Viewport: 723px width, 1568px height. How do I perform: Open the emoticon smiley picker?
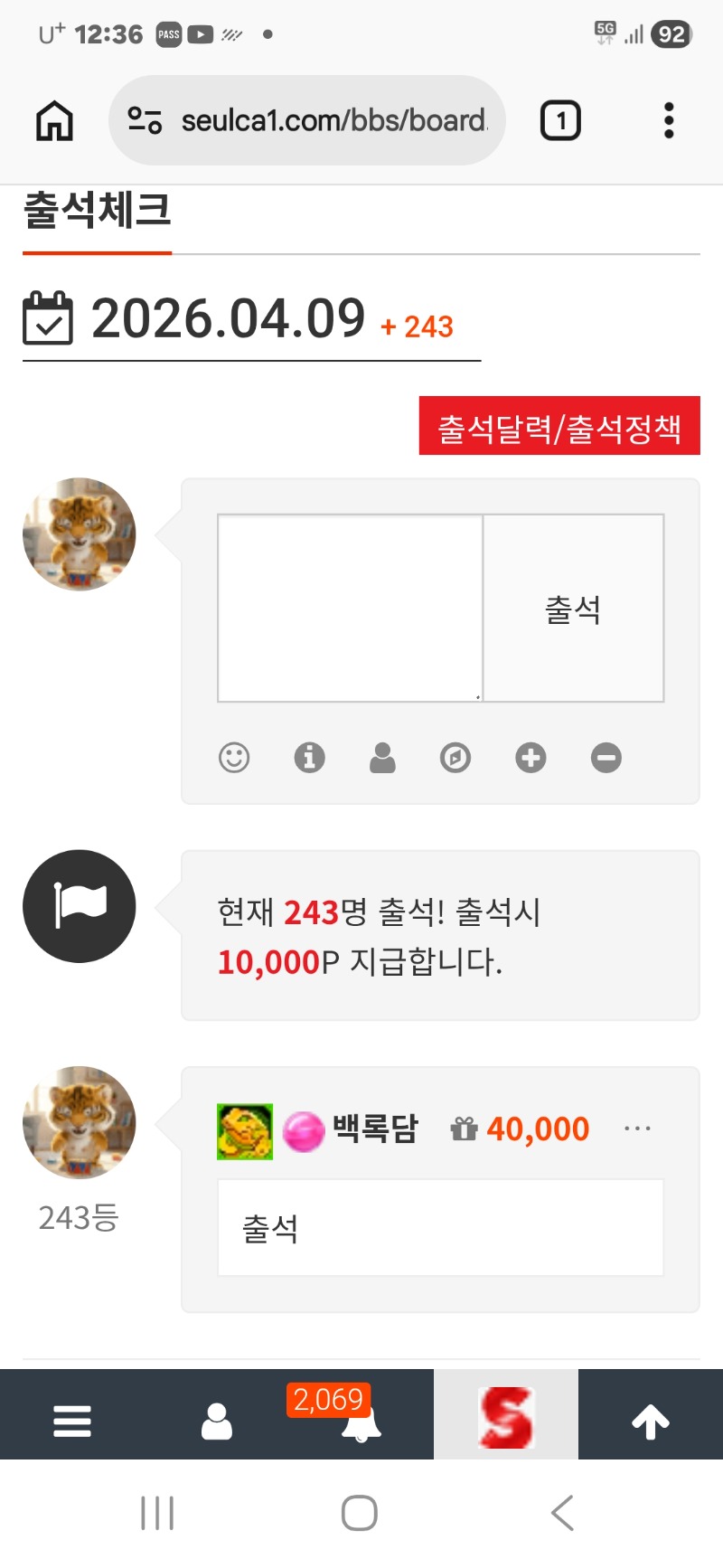tap(234, 757)
